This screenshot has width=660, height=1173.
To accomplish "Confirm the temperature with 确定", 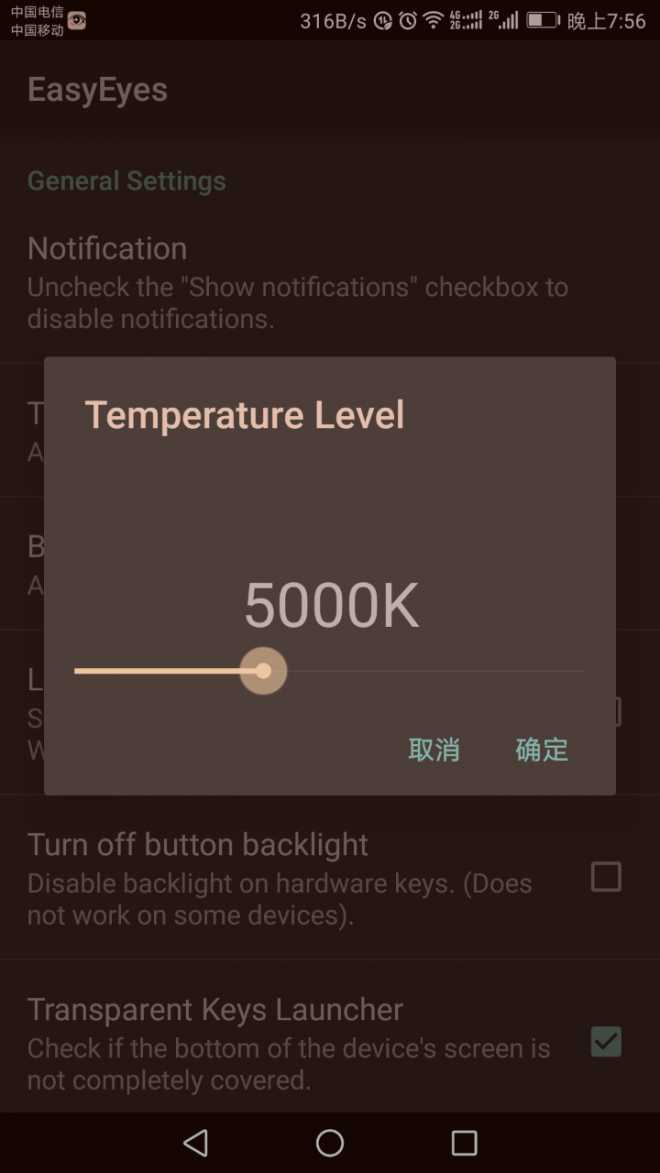I will 542,749.
